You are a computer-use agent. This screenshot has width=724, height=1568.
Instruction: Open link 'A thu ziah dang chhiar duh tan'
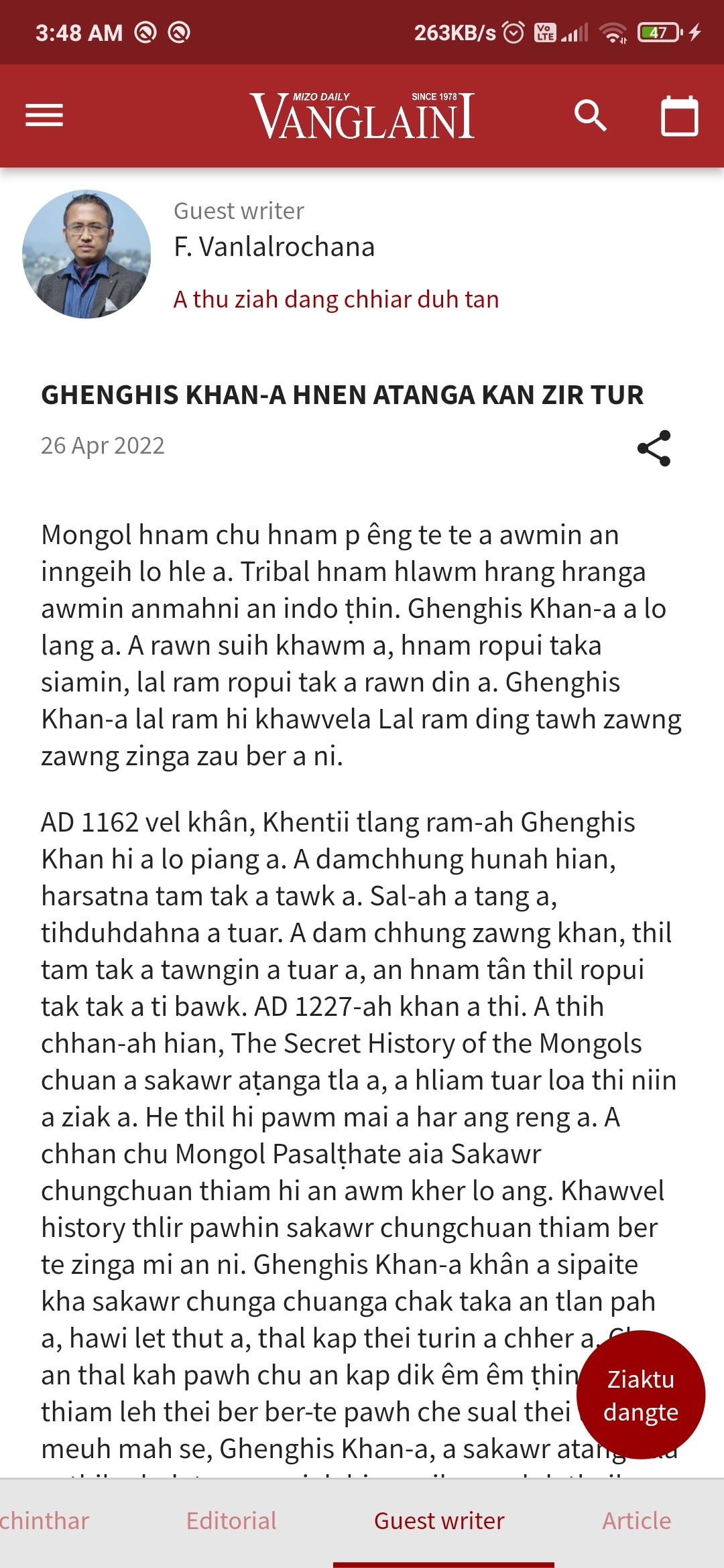[x=336, y=299]
